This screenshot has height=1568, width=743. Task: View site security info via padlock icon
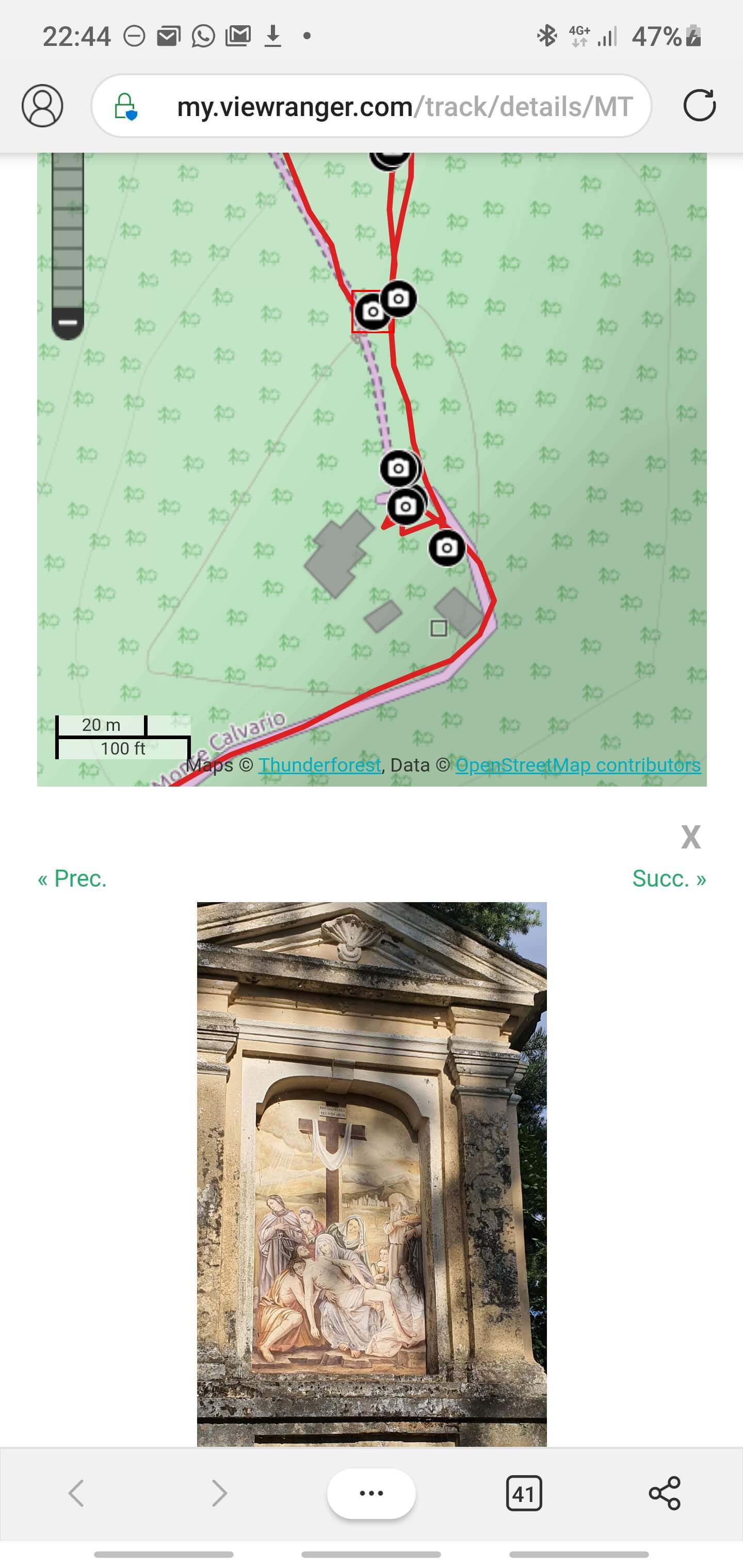point(125,107)
